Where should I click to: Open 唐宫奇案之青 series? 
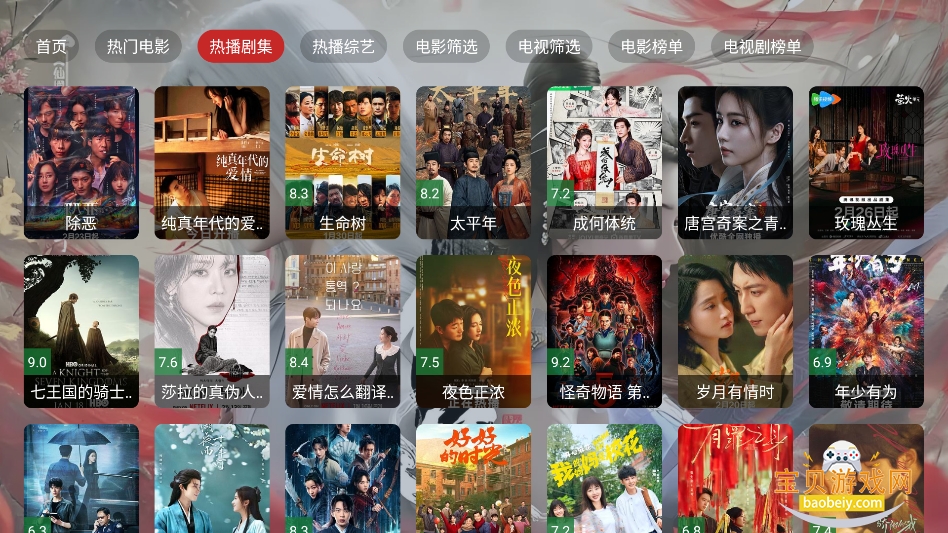pyautogui.click(x=735, y=162)
